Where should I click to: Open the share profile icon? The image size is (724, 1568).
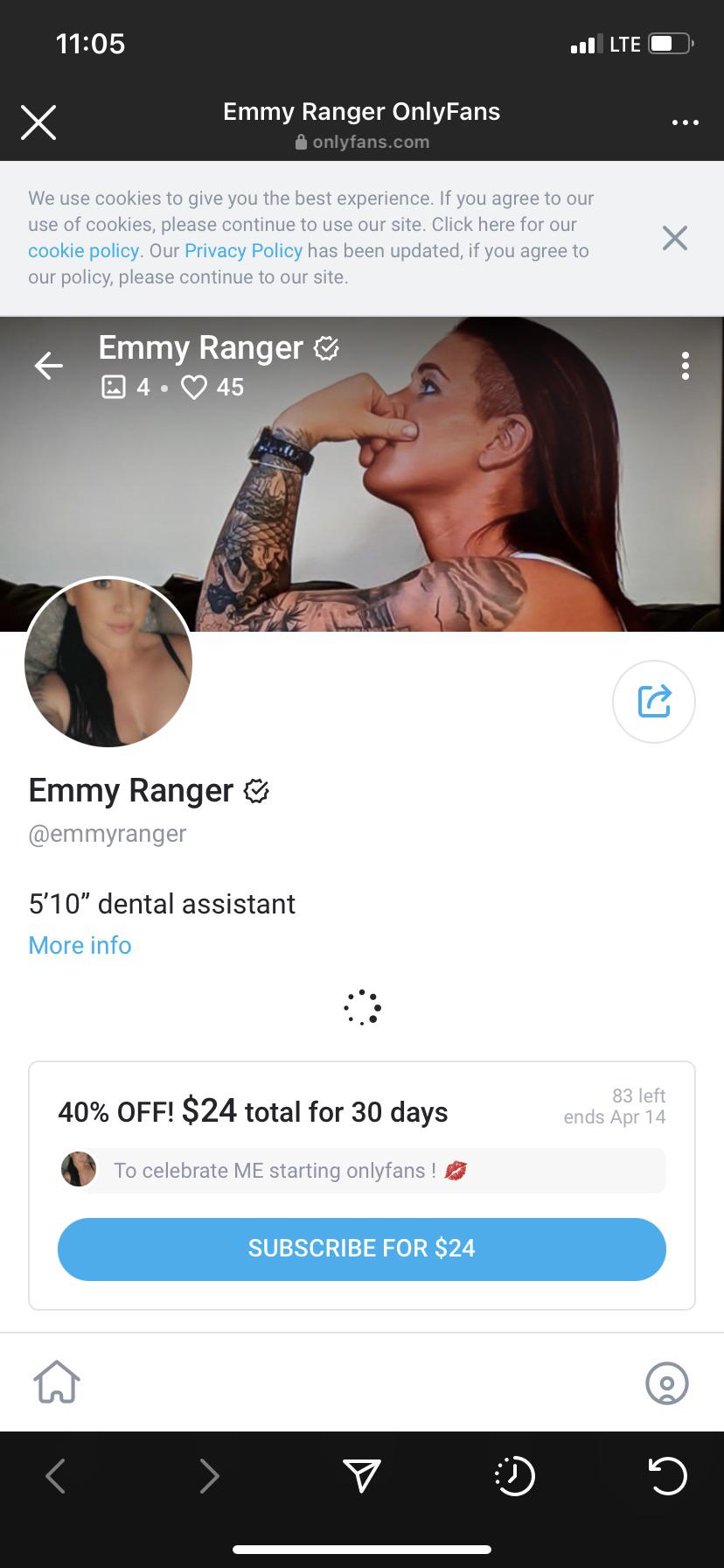point(653,701)
